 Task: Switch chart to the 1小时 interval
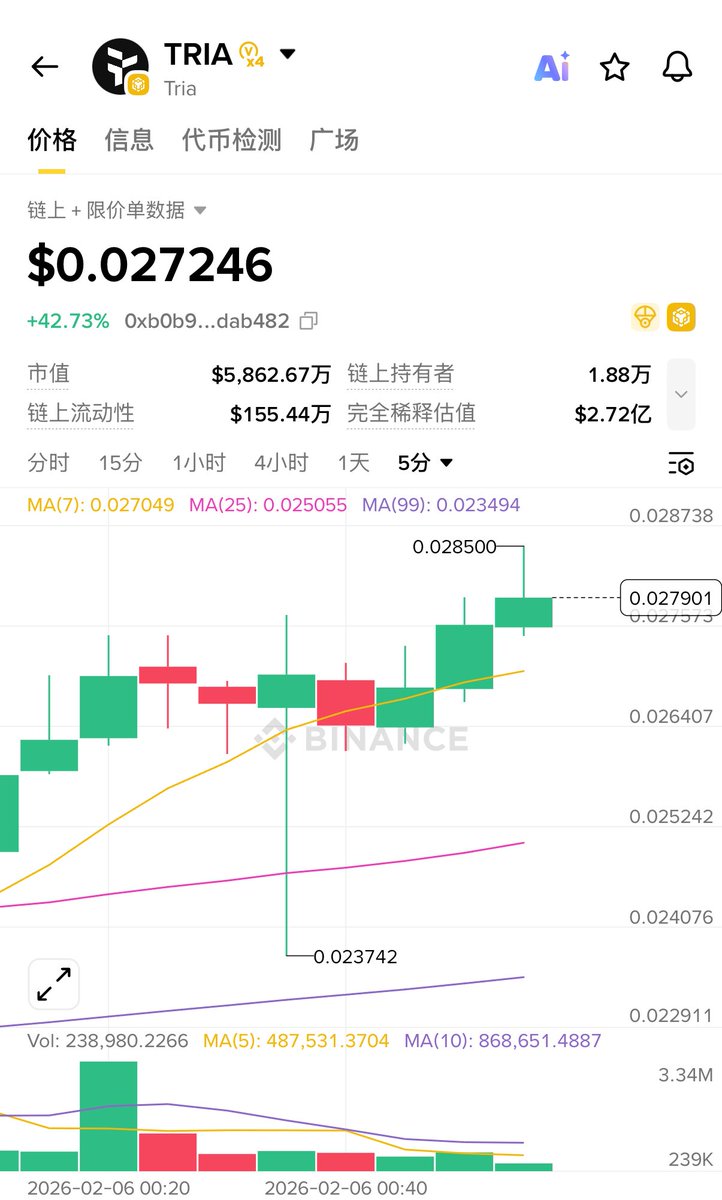[199, 463]
